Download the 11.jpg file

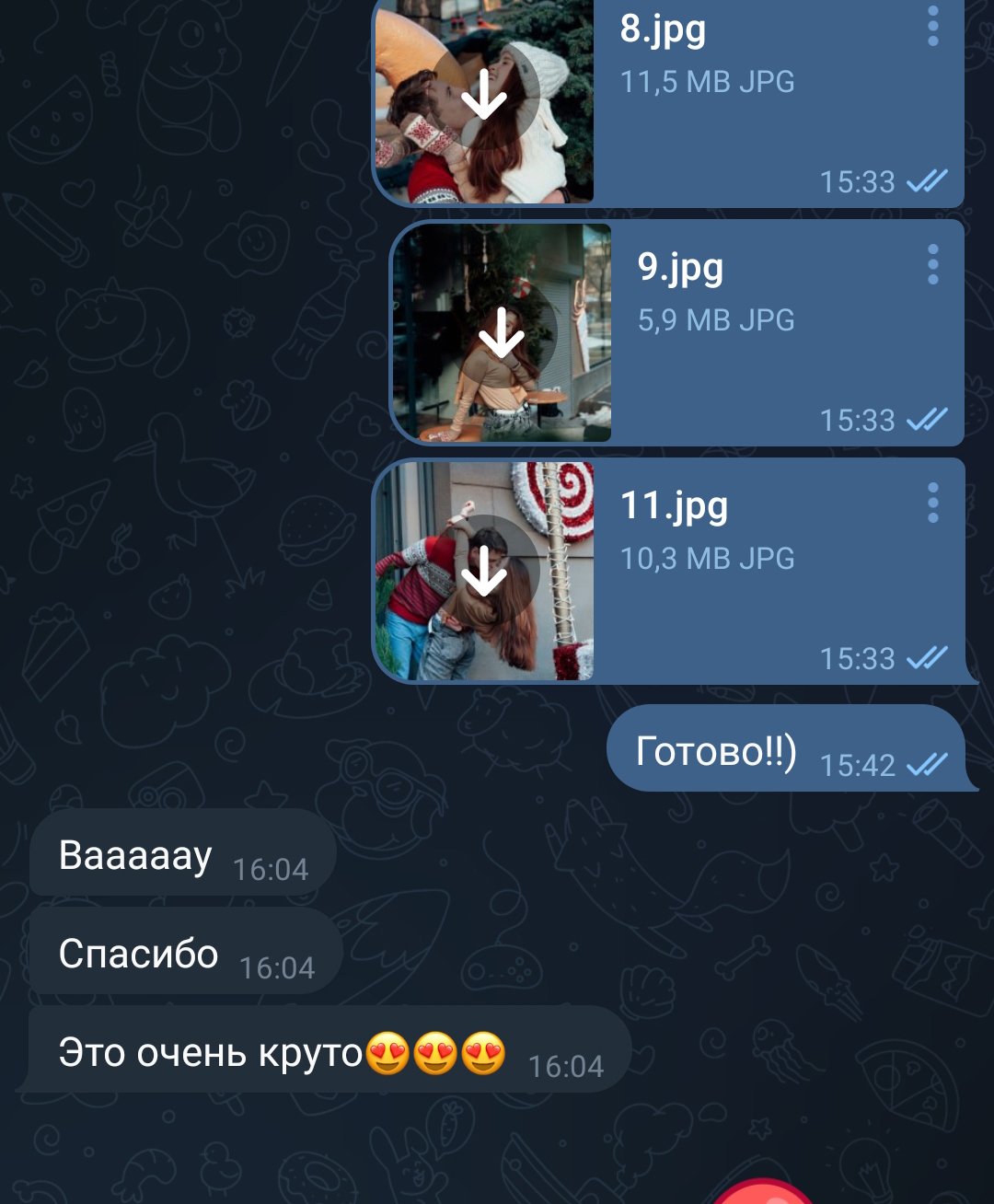click(x=484, y=572)
